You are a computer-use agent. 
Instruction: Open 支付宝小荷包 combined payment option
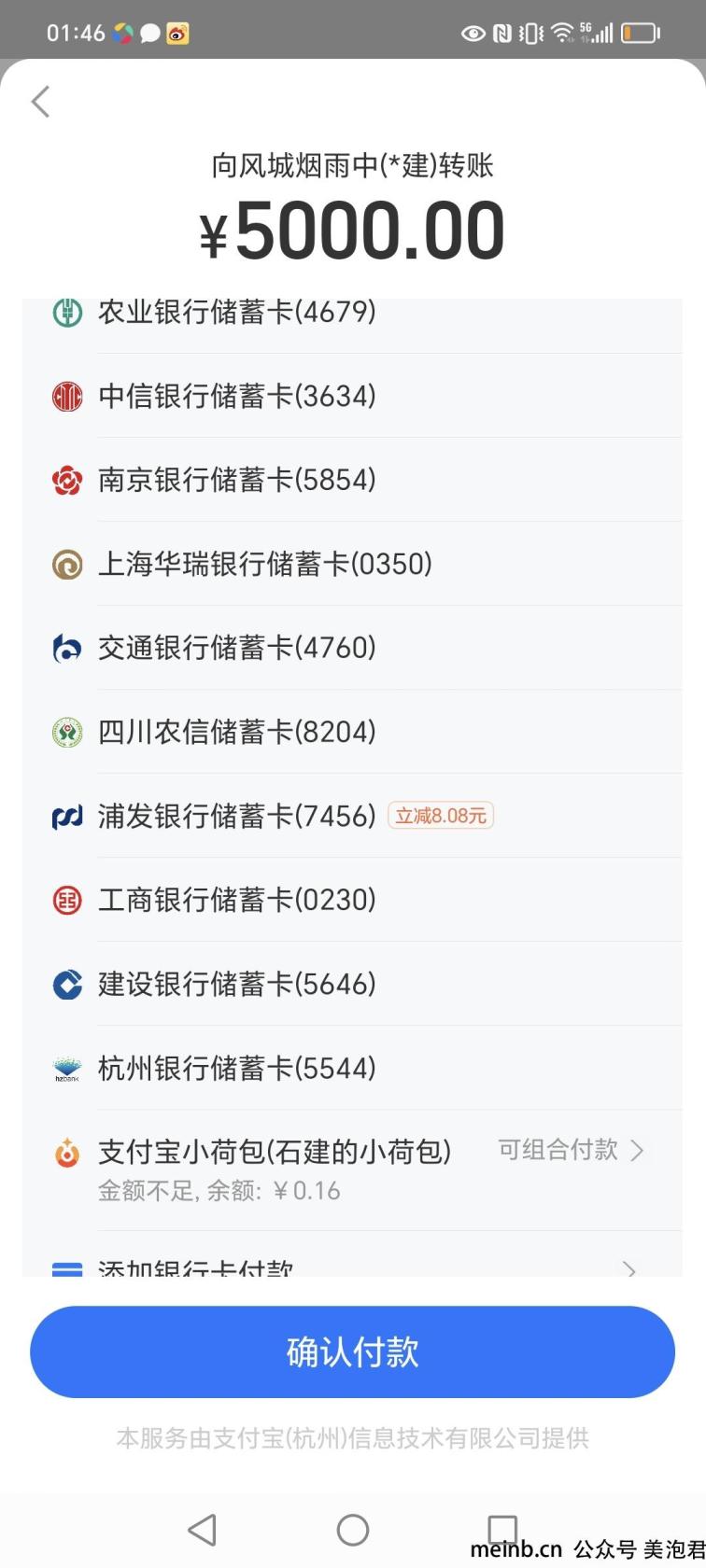click(352, 1169)
